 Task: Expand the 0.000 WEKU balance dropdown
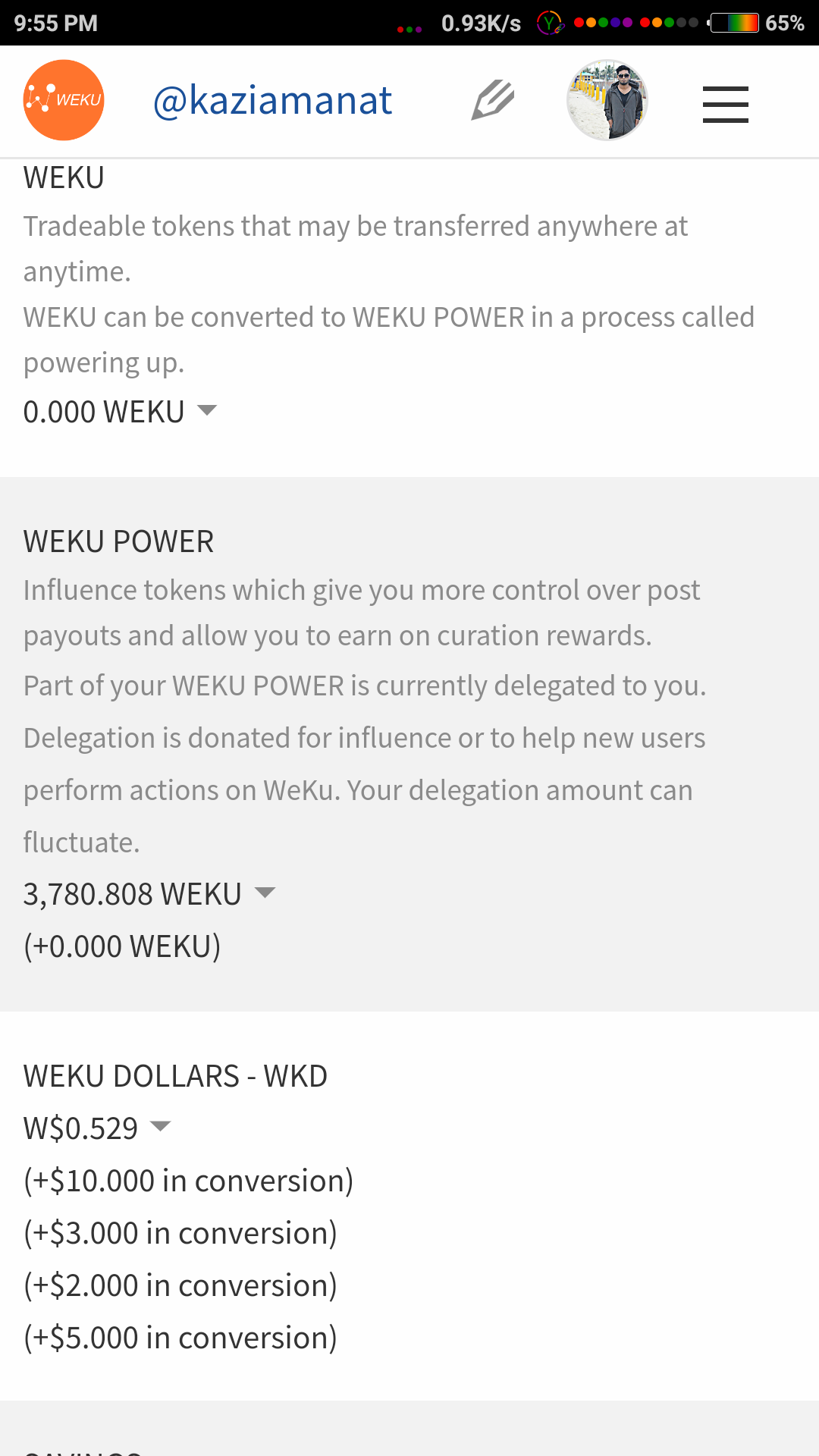(x=206, y=411)
